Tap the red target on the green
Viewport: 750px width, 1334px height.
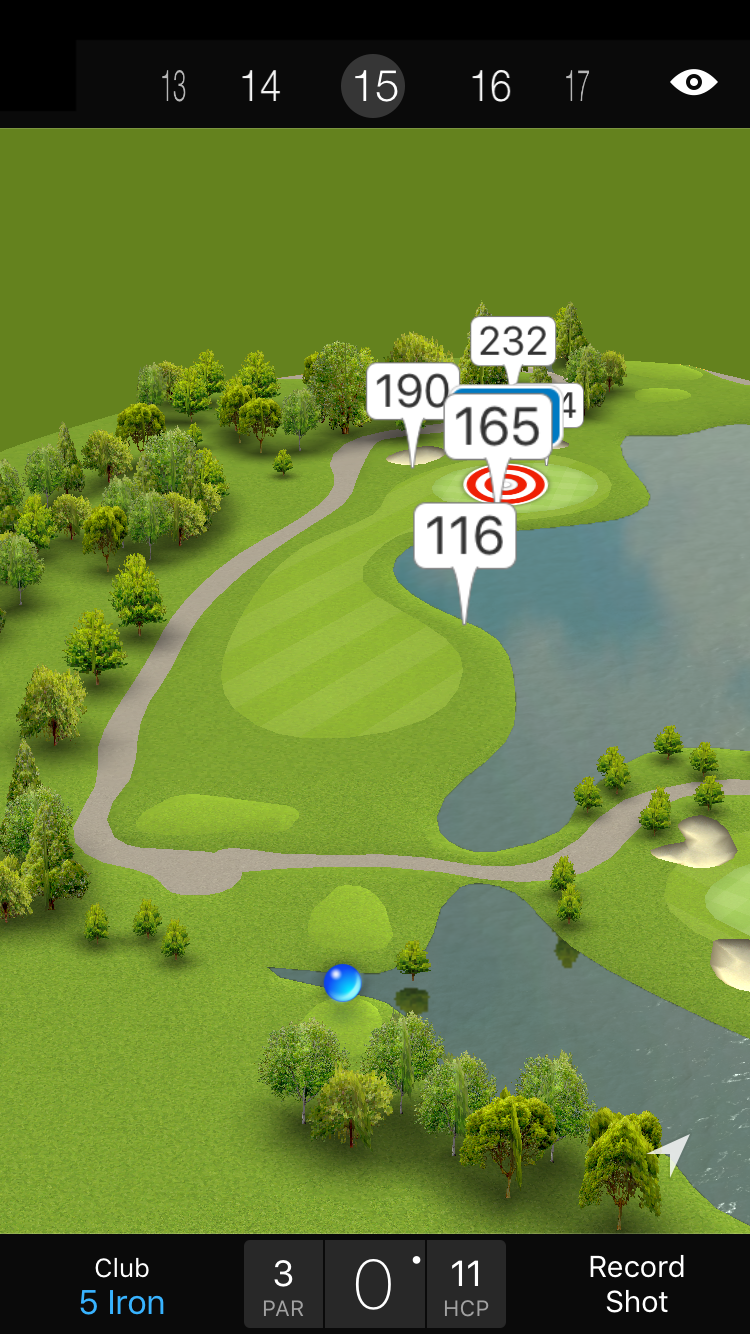tap(505, 486)
